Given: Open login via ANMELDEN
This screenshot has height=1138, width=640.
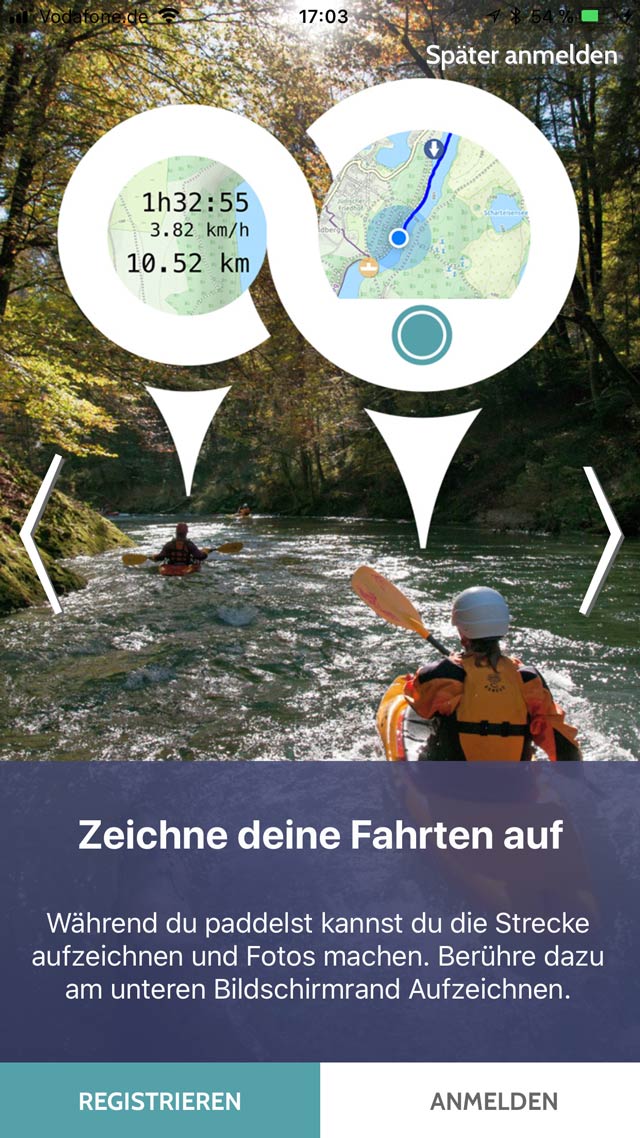Looking at the screenshot, I should (494, 1101).
